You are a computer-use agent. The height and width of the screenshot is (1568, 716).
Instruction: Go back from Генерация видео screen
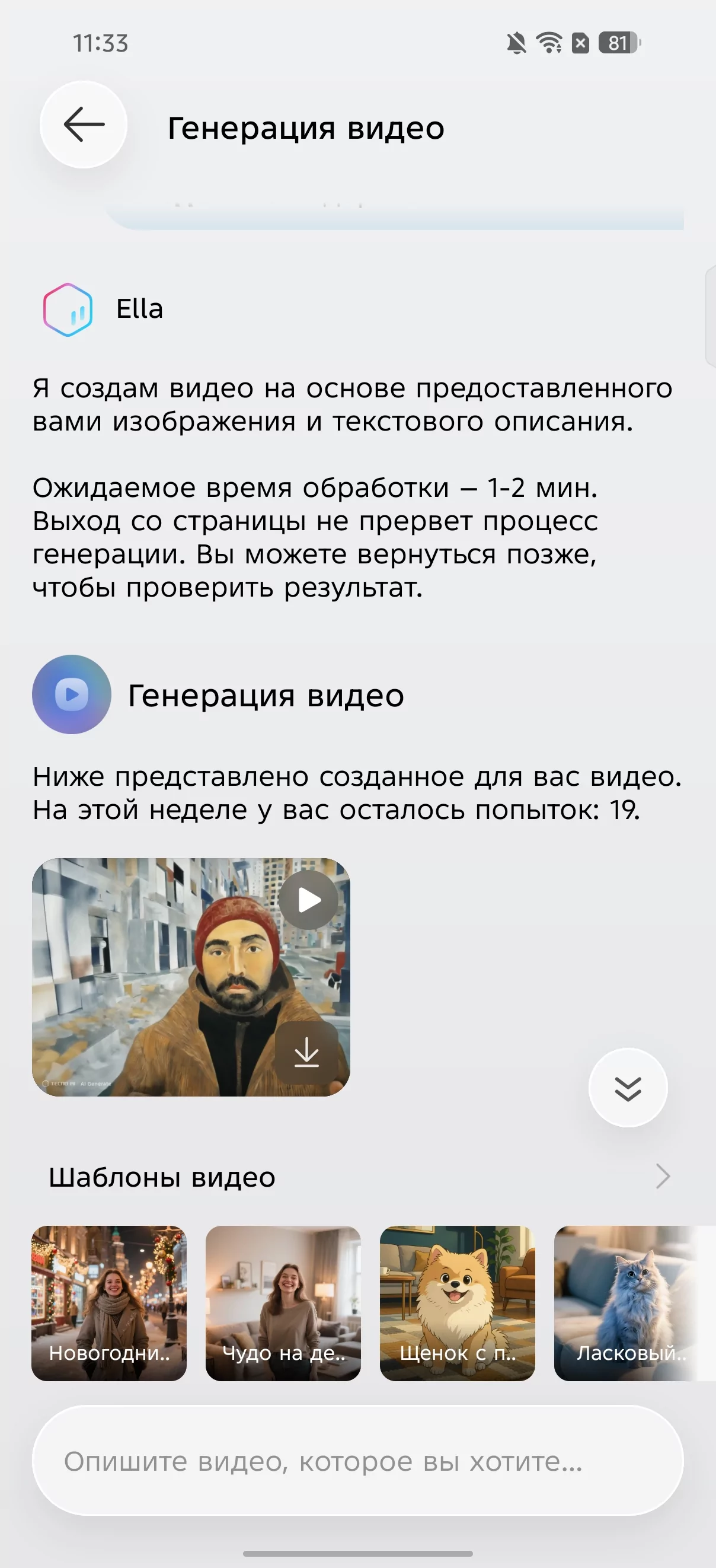(84, 125)
